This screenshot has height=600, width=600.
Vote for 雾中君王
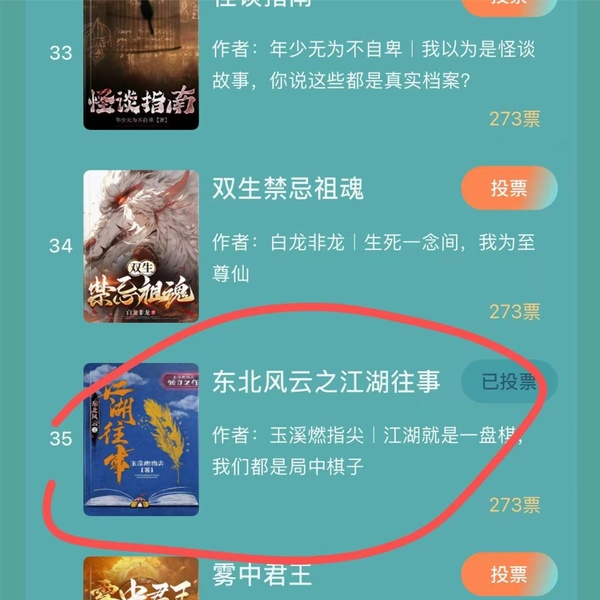click(x=508, y=575)
